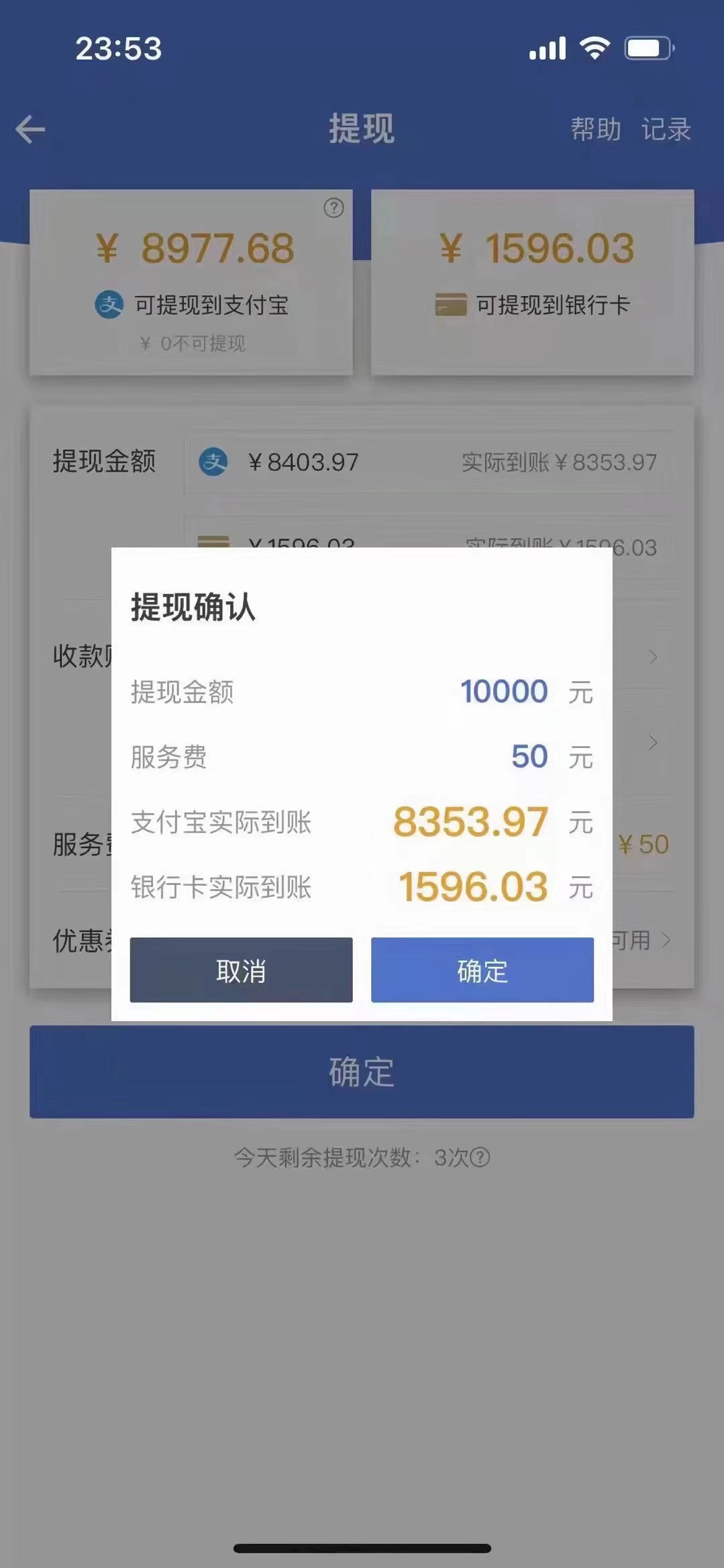Click the back arrow to leave withdrawal page
This screenshot has width=724, height=1568.
(28, 128)
